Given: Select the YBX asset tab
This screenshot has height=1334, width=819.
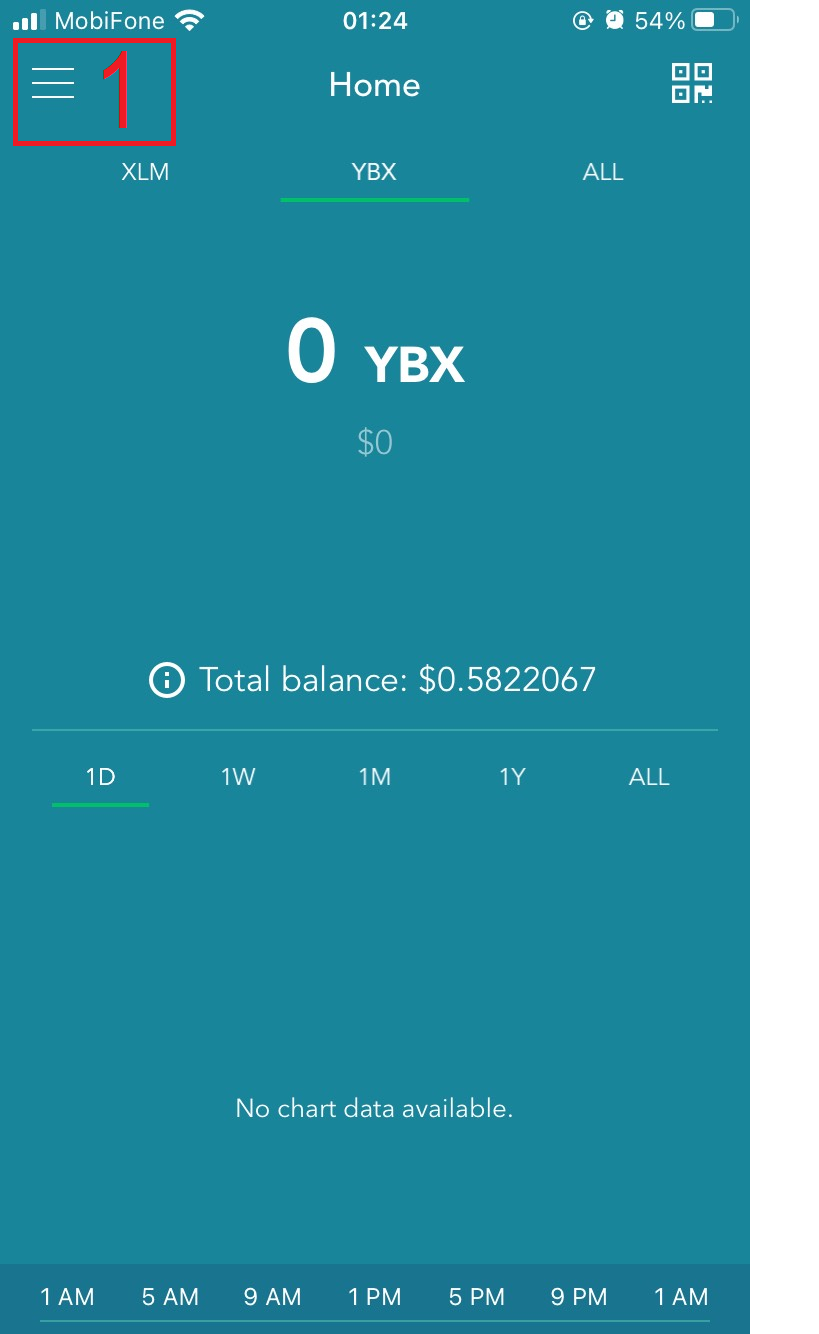Looking at the screenshot, I should tap(374, 172).
